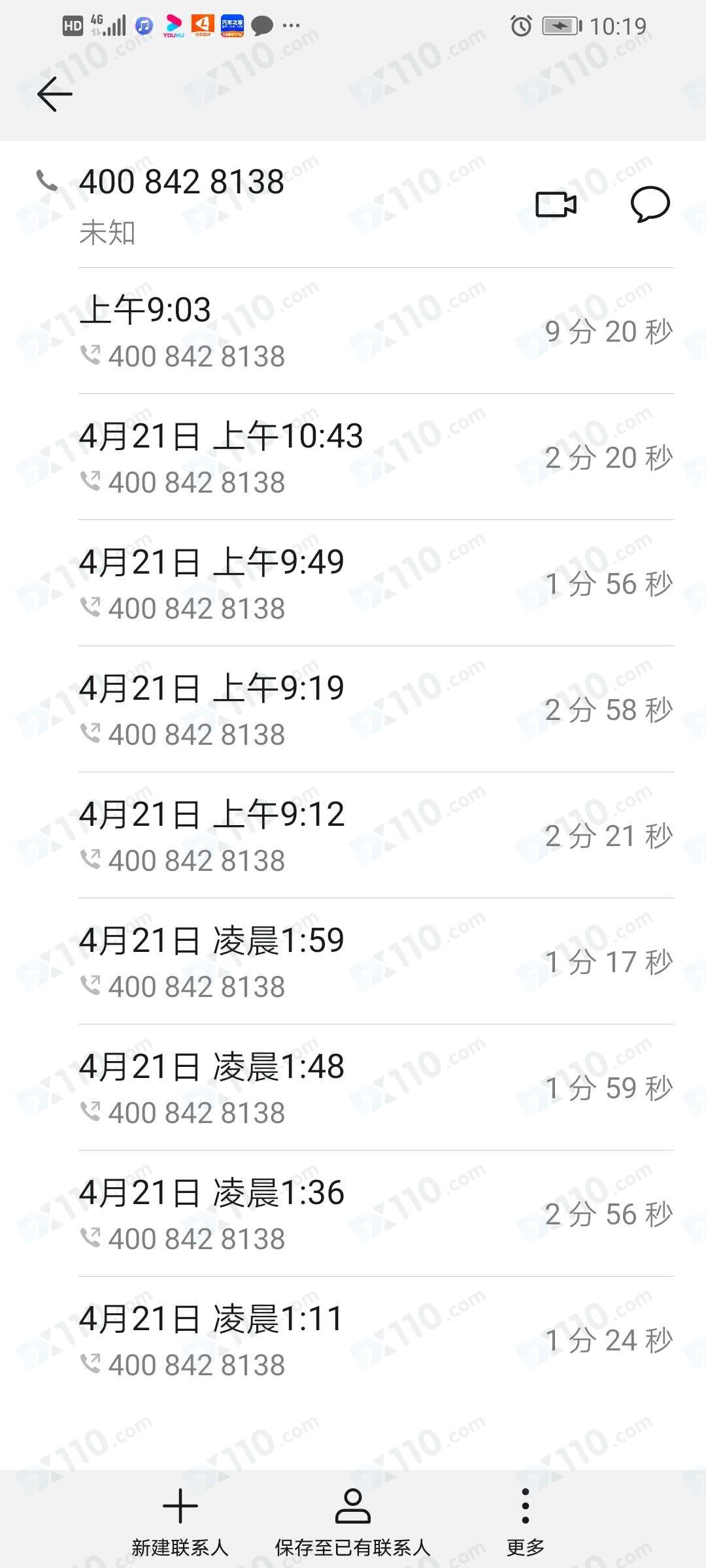Go back using the arrow icon
Image resolution: width=706 pixels, height=1568 pixels.
[x=55, y=94]
